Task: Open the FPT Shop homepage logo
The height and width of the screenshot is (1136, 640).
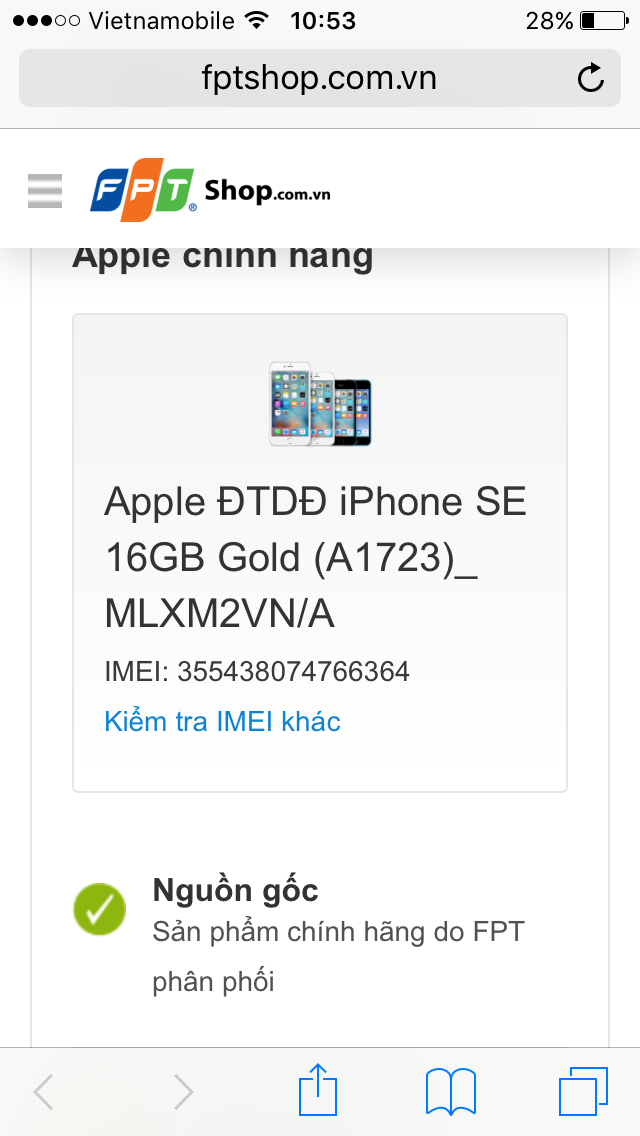Action: click(x=210, y=190)
